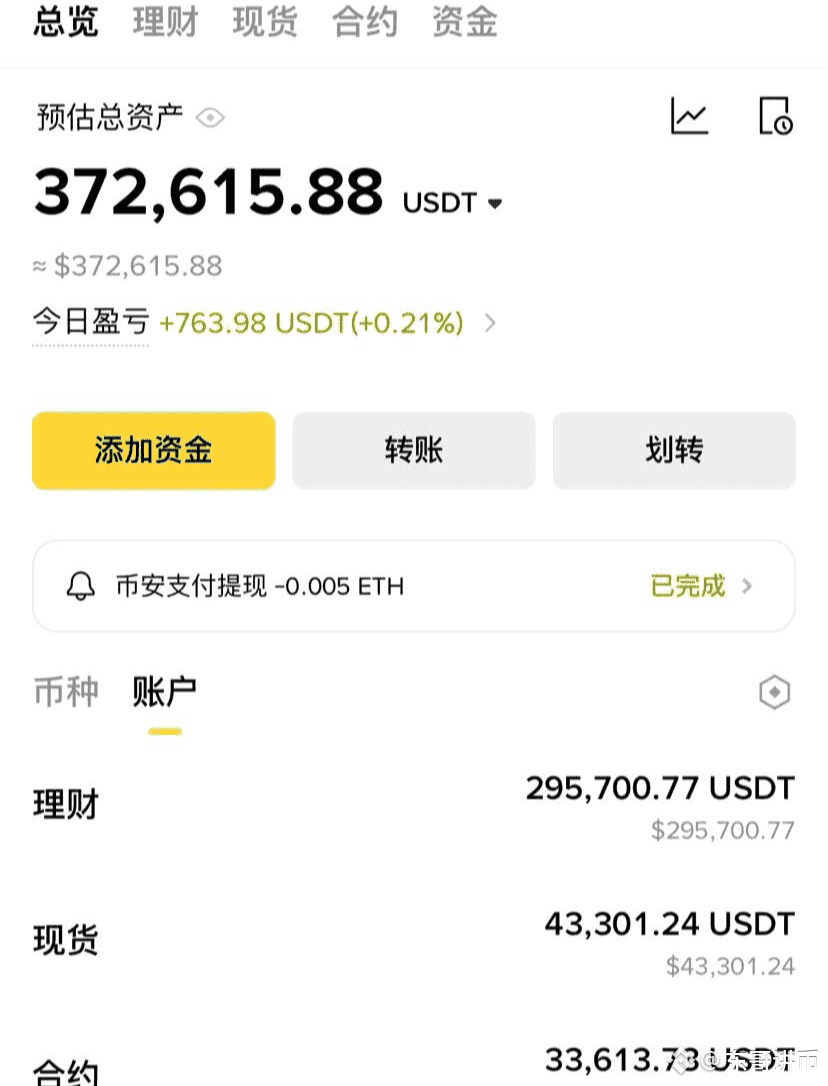Open the 现货 account row

(414, 942)
